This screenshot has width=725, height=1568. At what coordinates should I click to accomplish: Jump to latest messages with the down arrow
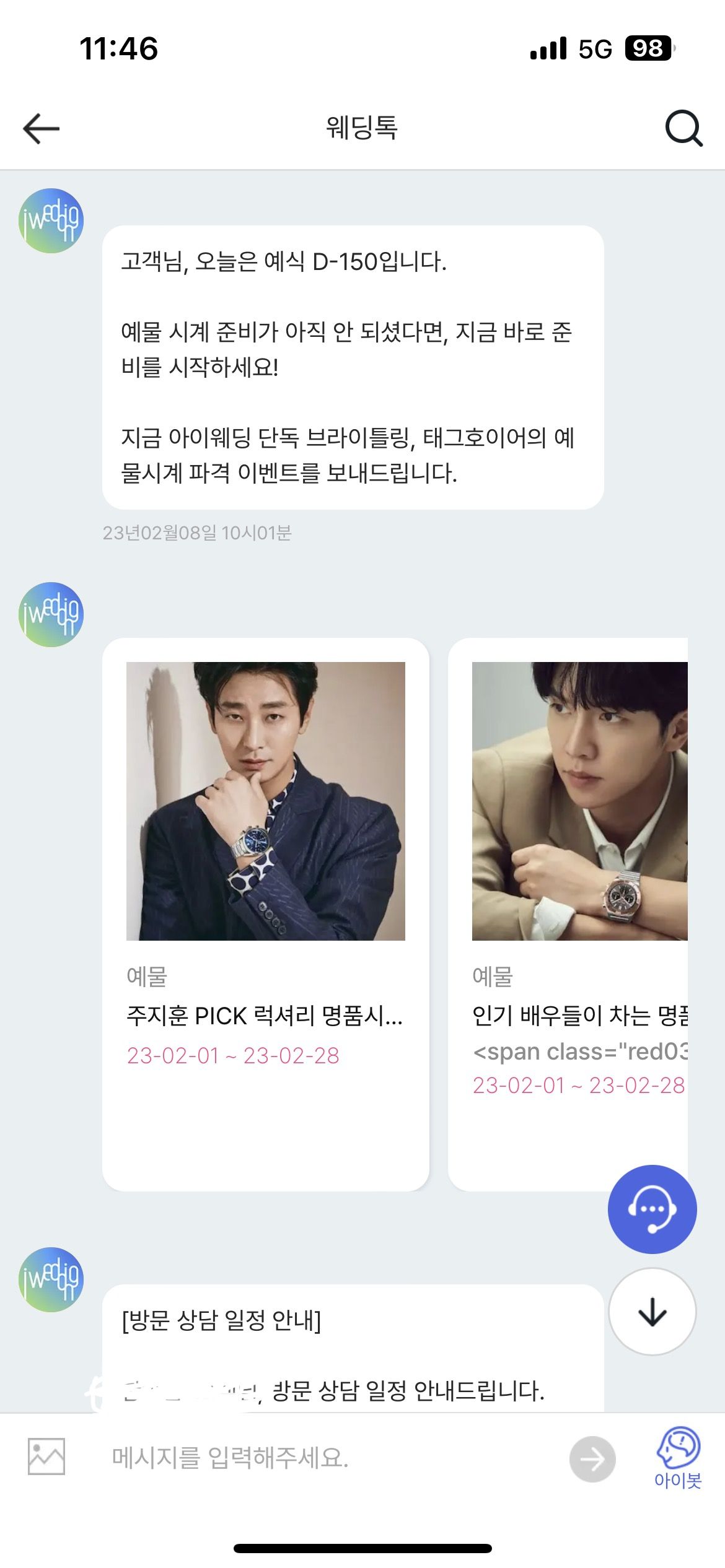(652, 1312)
